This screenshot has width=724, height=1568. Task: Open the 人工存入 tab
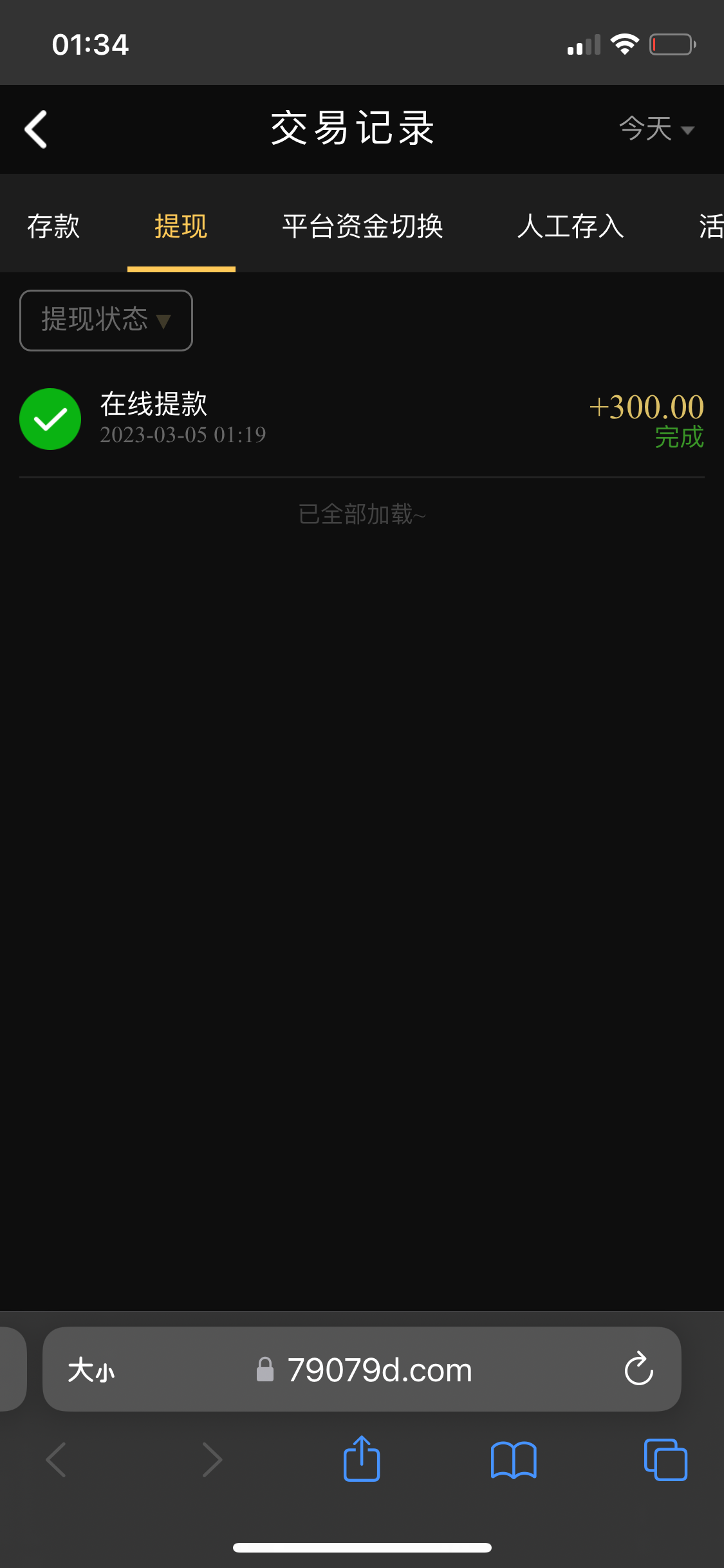click(x=570, y=227)
